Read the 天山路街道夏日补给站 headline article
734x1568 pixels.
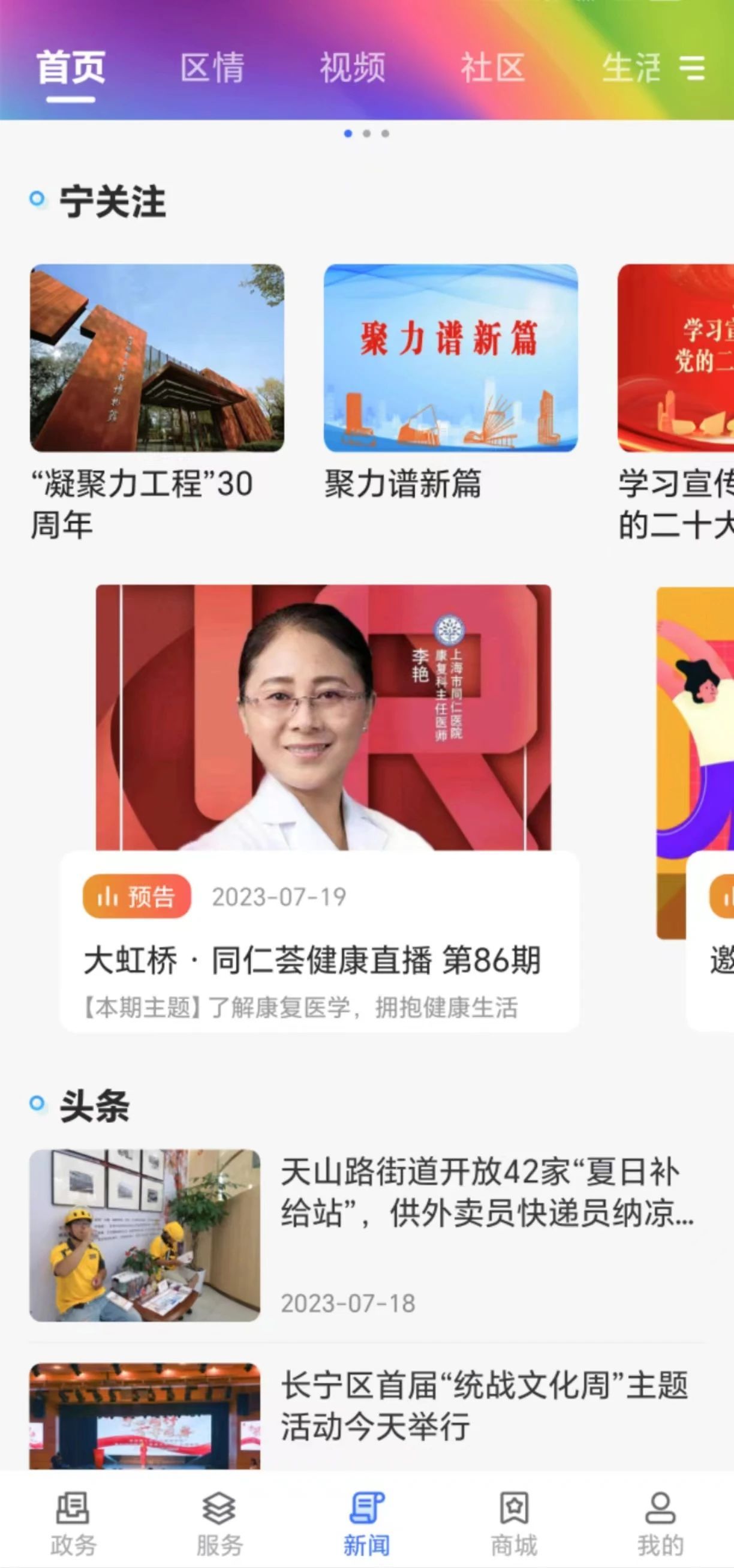(485, 1192)
